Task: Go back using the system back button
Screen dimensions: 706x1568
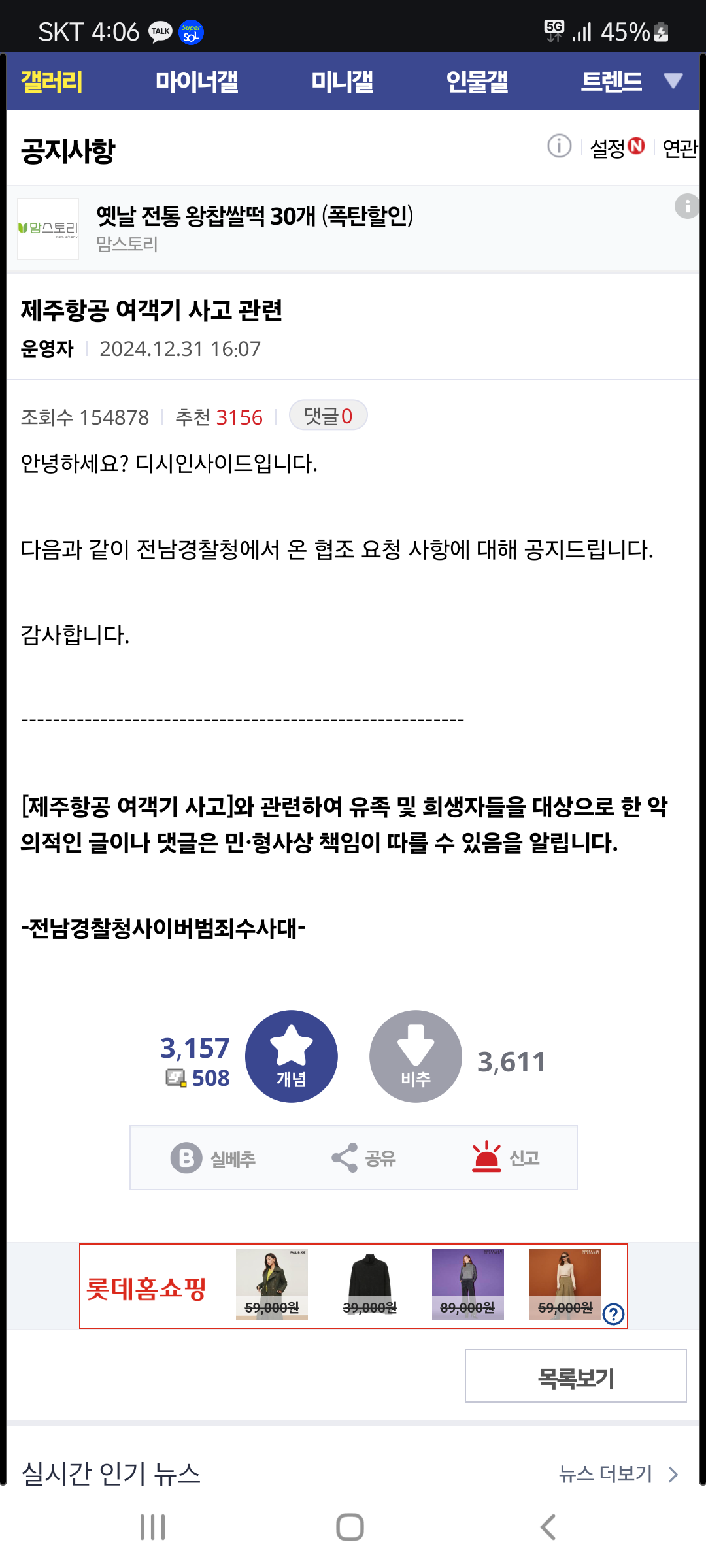Action: [x=548, y=1527]
